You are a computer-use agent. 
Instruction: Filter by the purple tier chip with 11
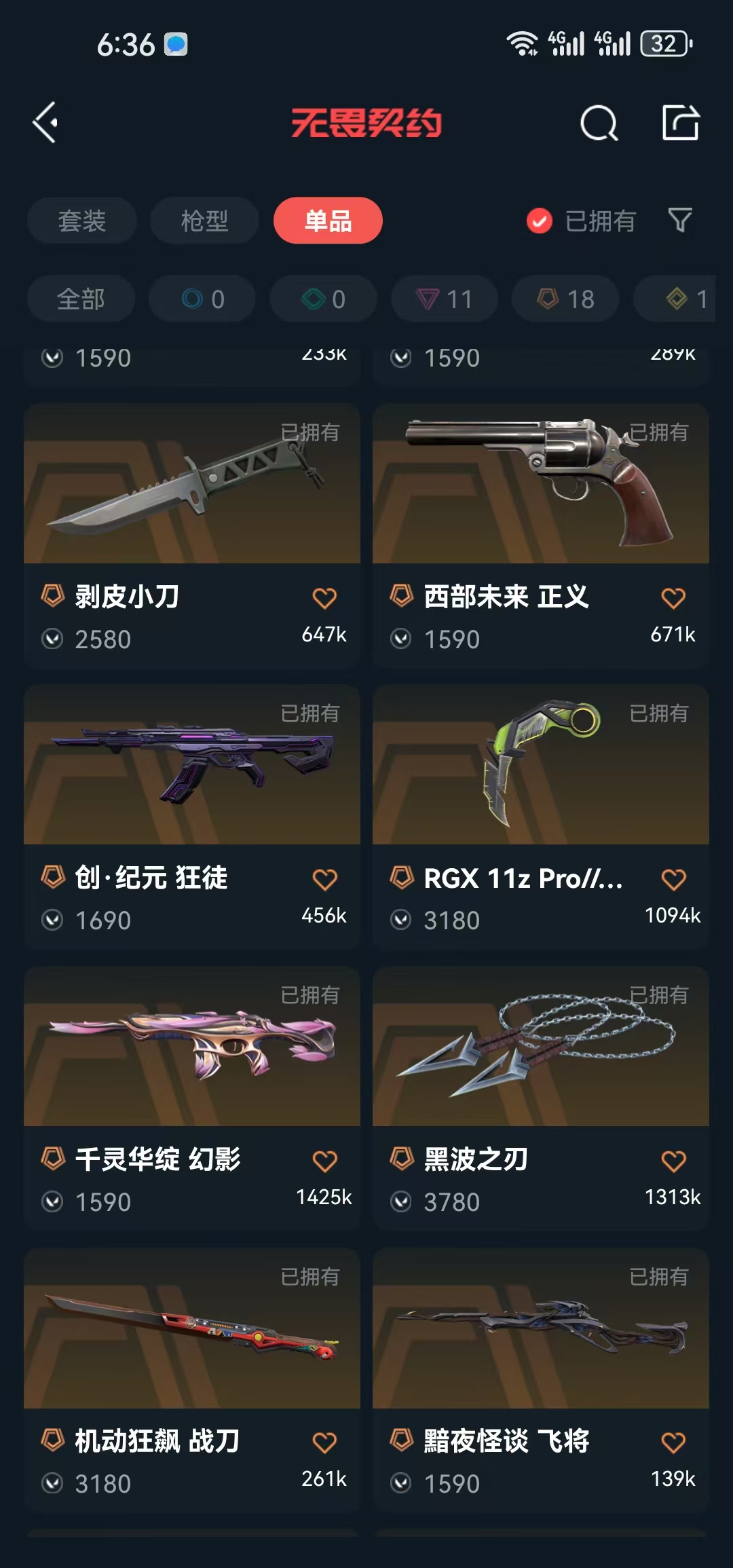coord(445,299)
